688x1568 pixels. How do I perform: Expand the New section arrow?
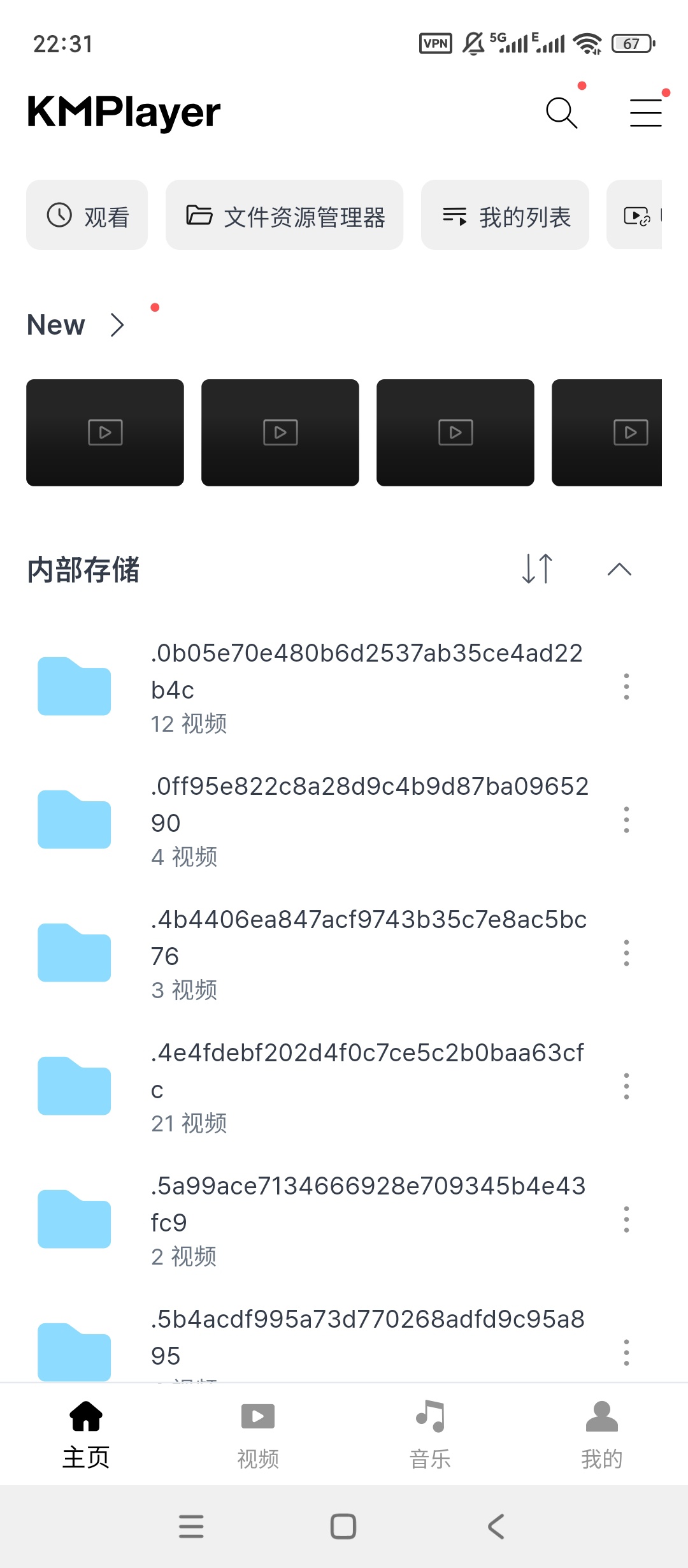tap(118, 325)
